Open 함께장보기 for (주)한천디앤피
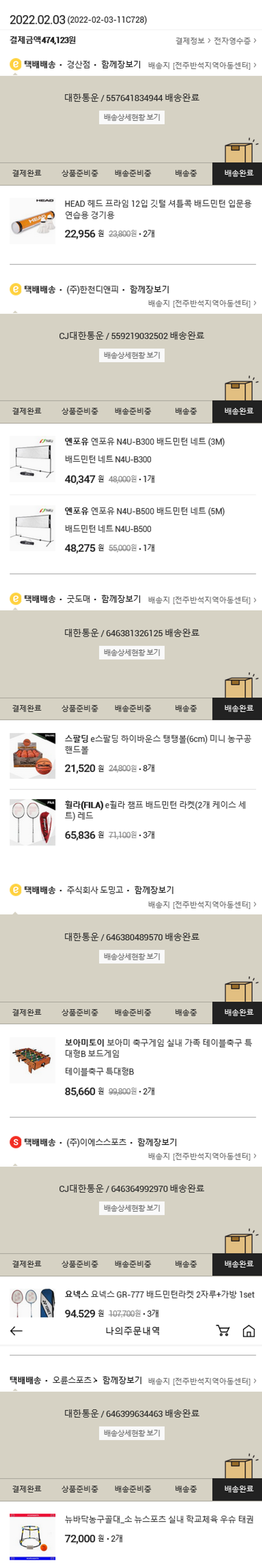Viewport: 262px width, 1568px height. pyautogui.click(x=149, y=289)
